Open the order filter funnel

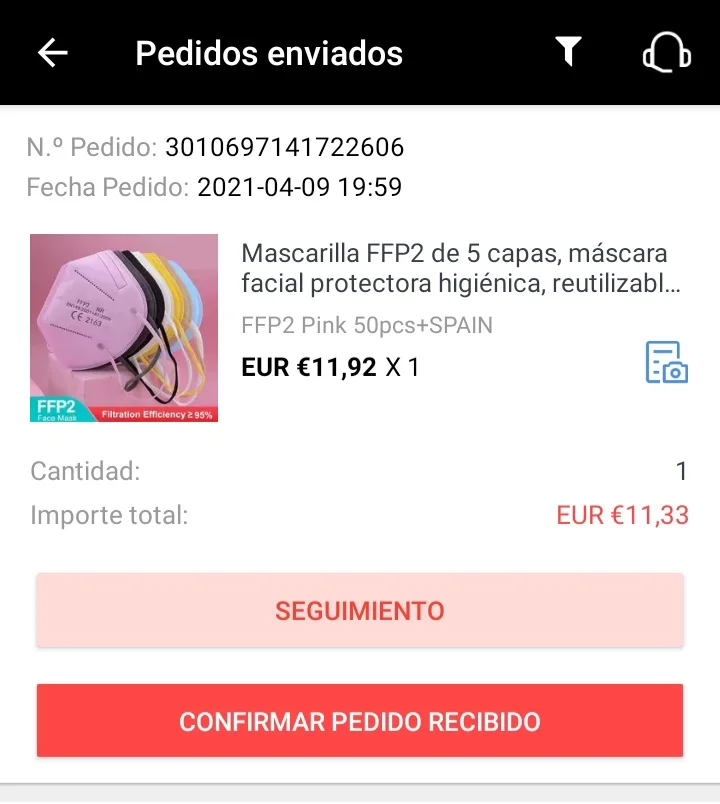coord(568,52)
